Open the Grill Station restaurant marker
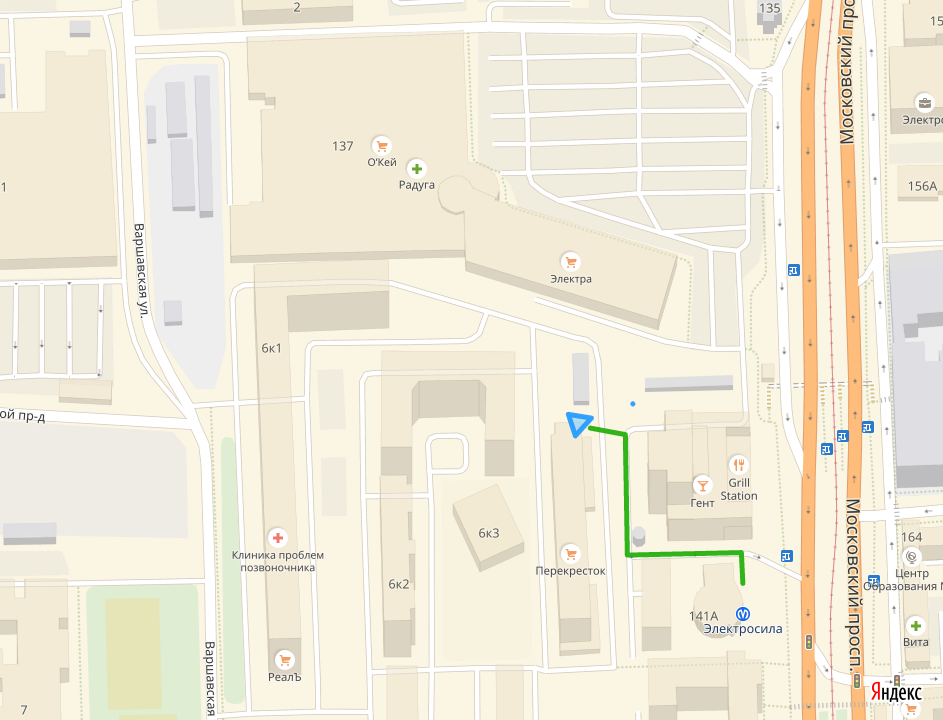Screen dimensions: 943x720 click(x=739, y=465)
